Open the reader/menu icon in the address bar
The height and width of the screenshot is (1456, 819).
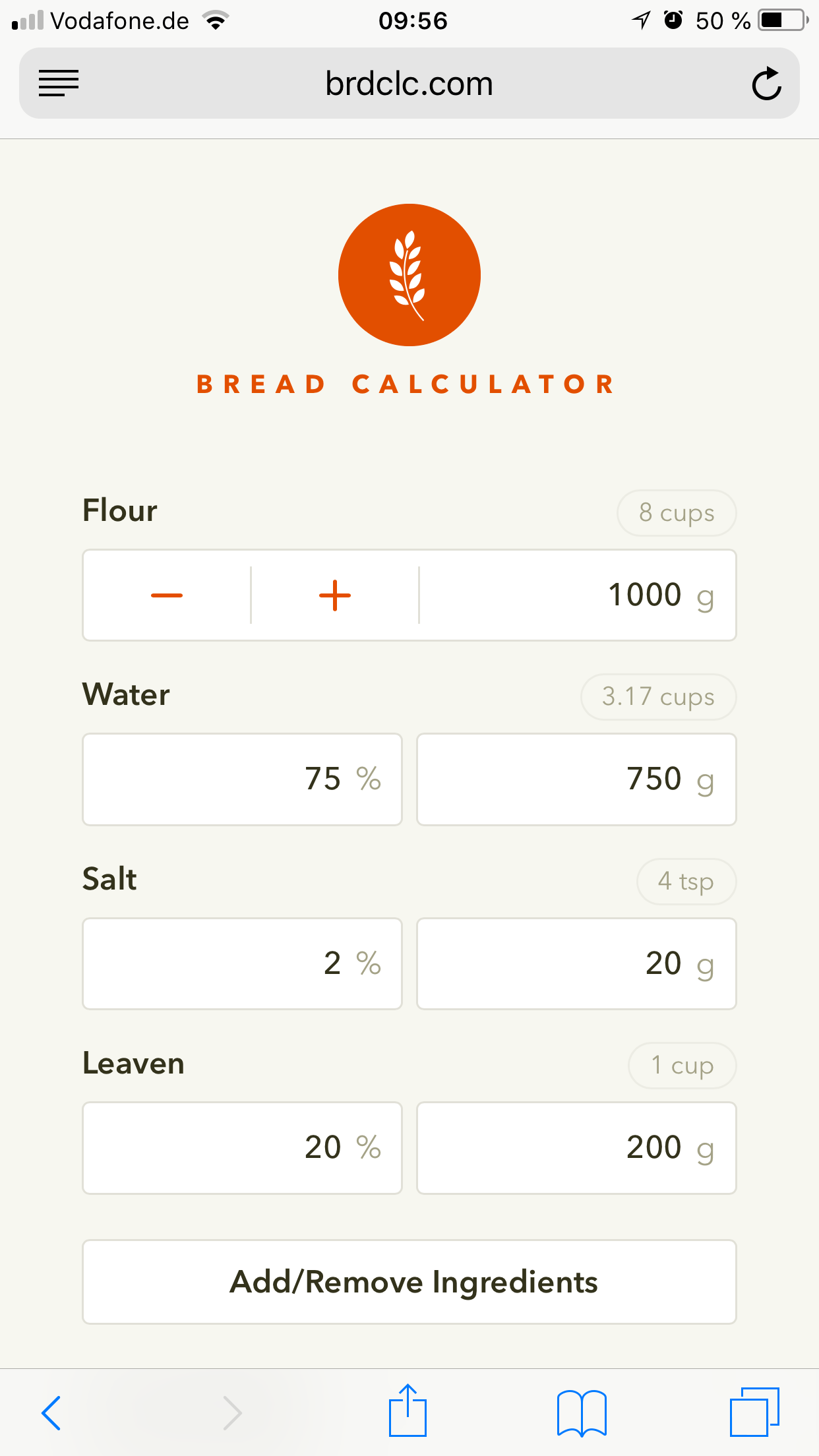(58, 83)
